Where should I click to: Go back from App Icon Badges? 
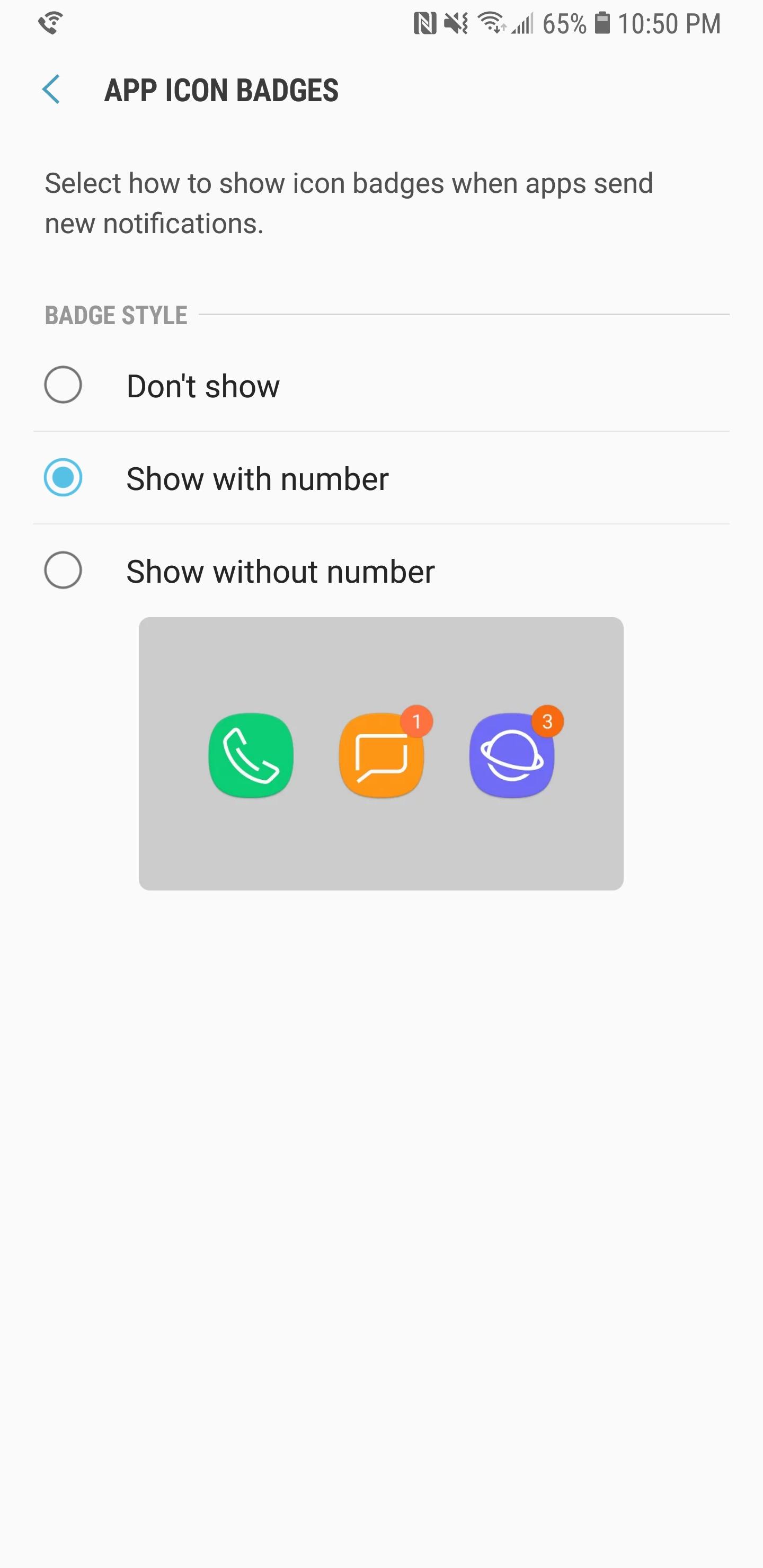[x=51, y=90]
